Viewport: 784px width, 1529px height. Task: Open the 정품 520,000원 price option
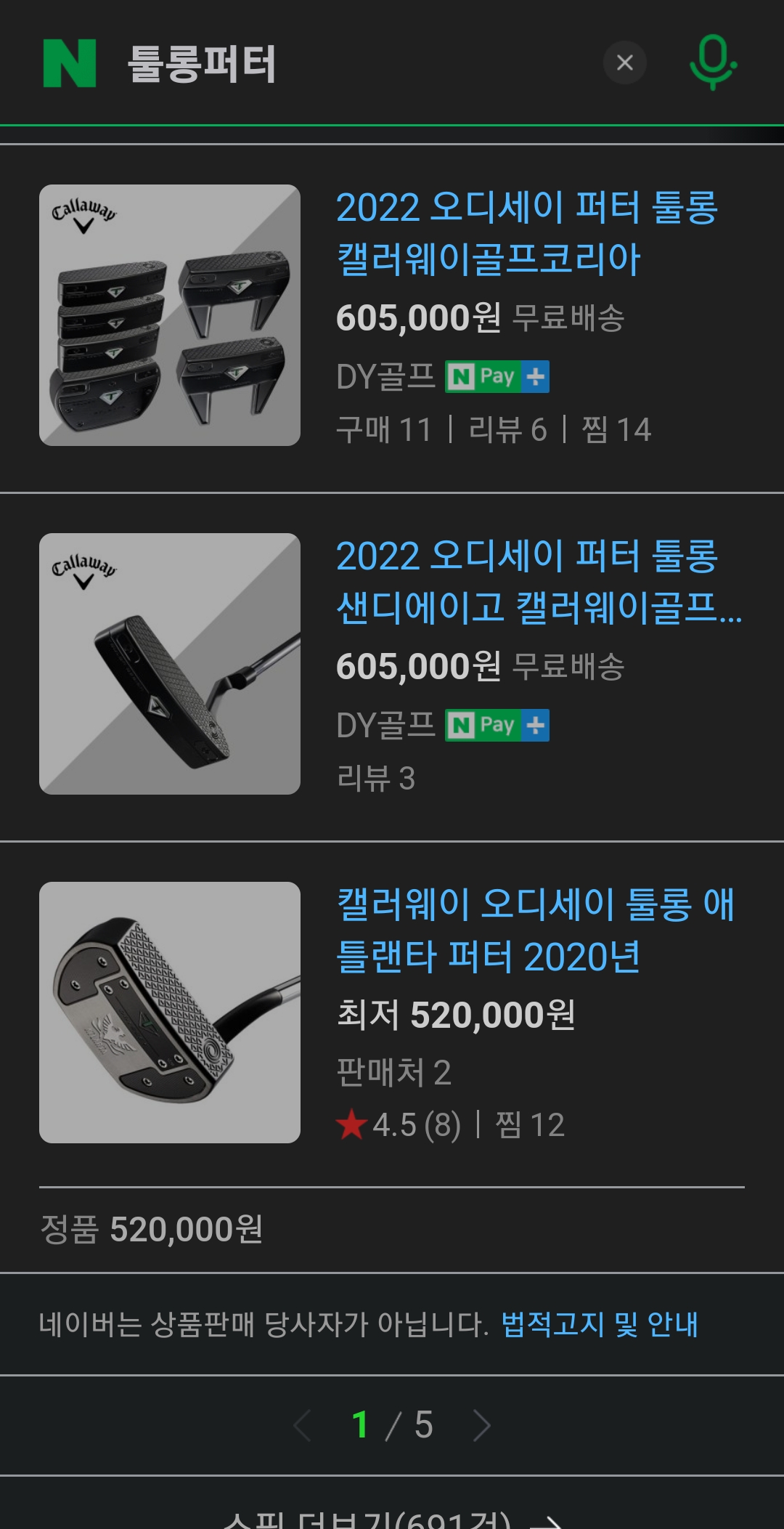152,1230
